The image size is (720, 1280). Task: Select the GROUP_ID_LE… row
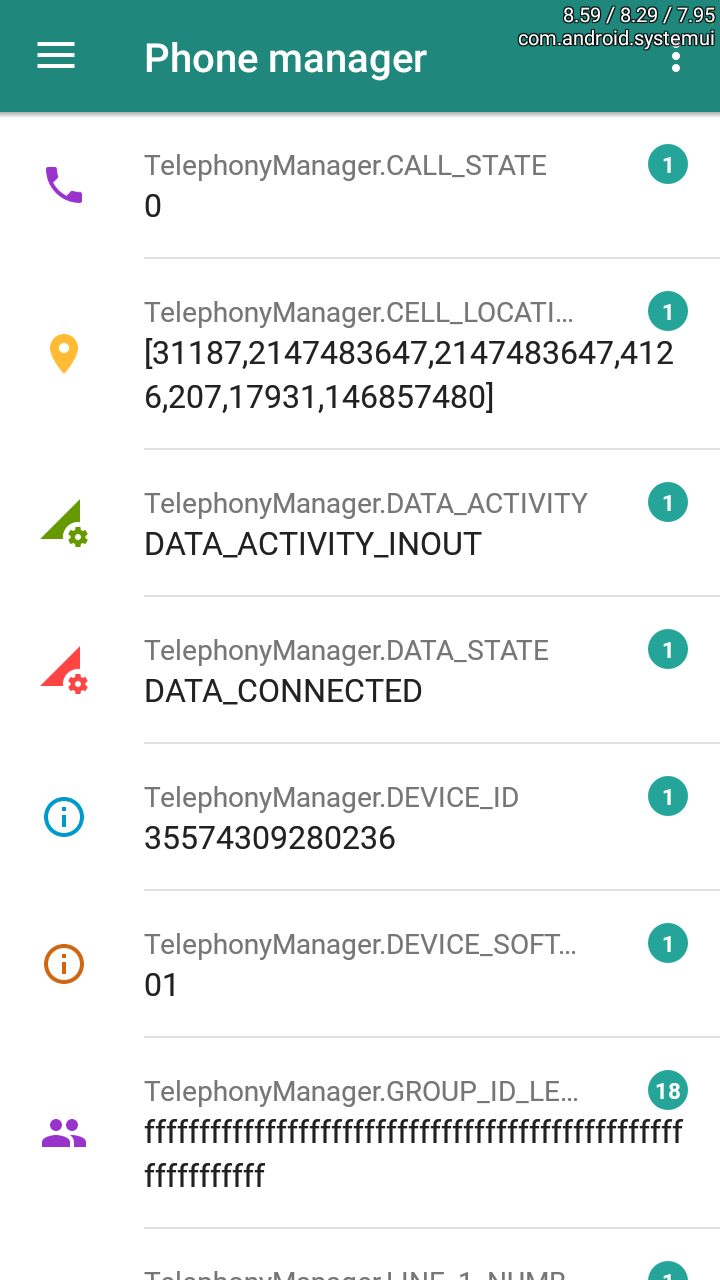(x=360, y=1133)
